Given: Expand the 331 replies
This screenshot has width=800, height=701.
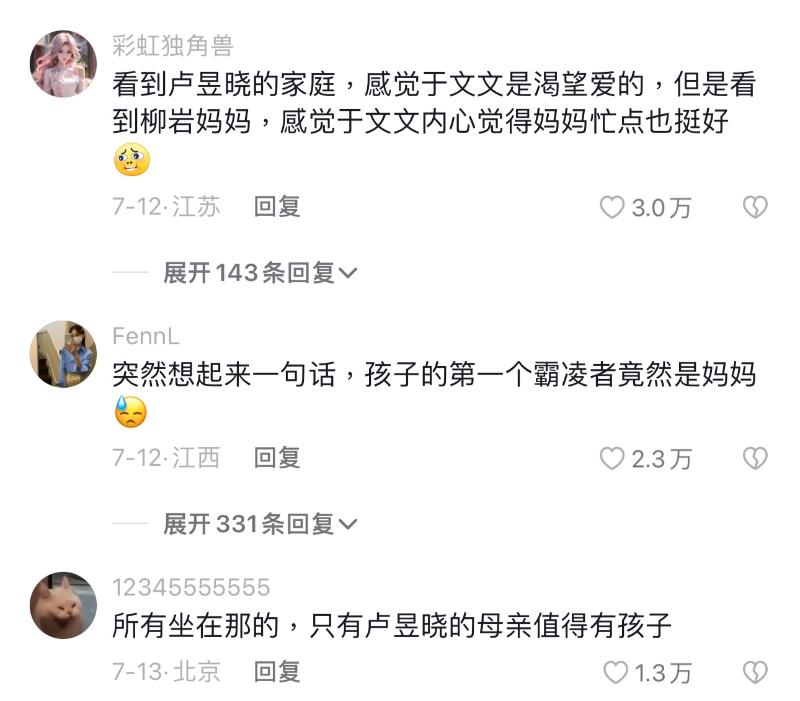Looking at the screenshot, I should [x=260, y=524].
